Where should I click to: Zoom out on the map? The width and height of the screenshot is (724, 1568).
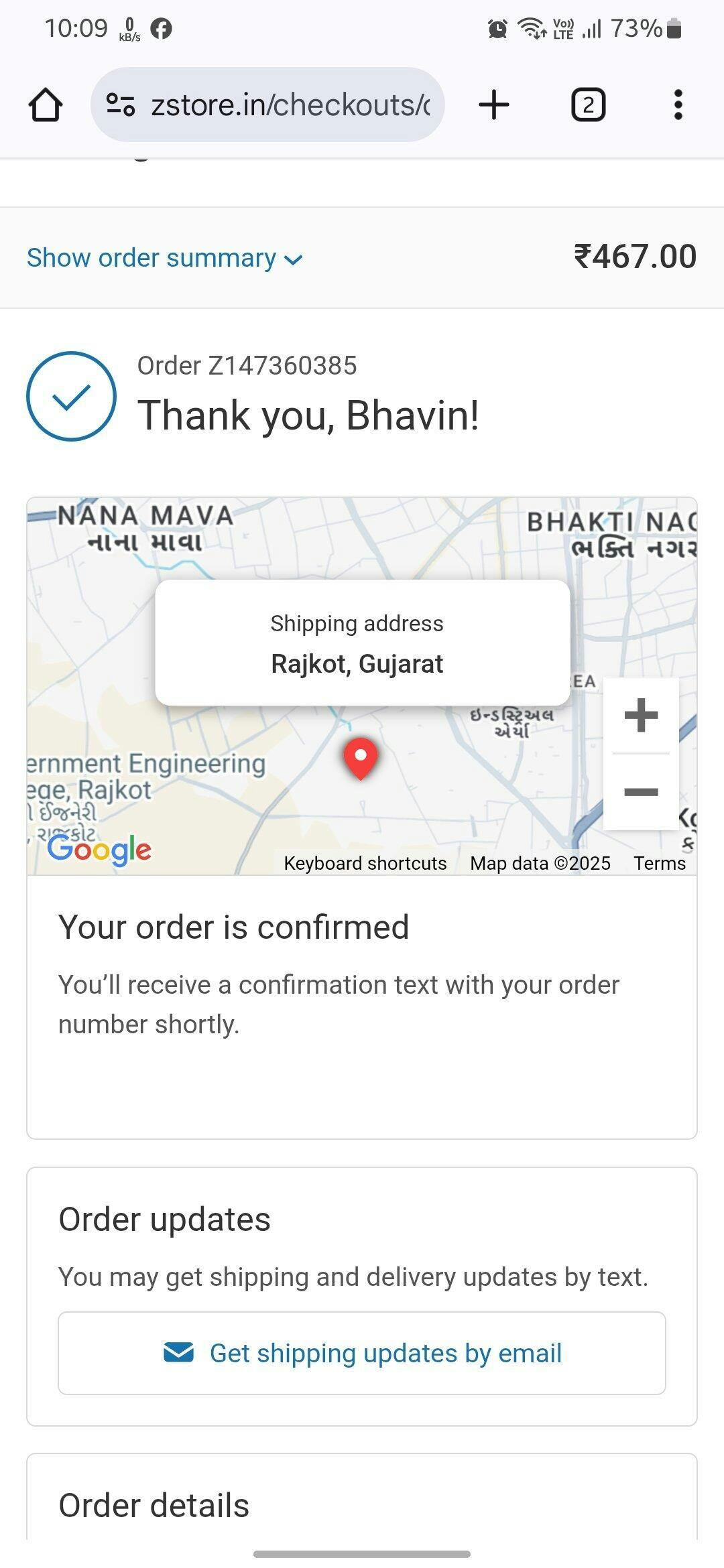pos(641,793)
